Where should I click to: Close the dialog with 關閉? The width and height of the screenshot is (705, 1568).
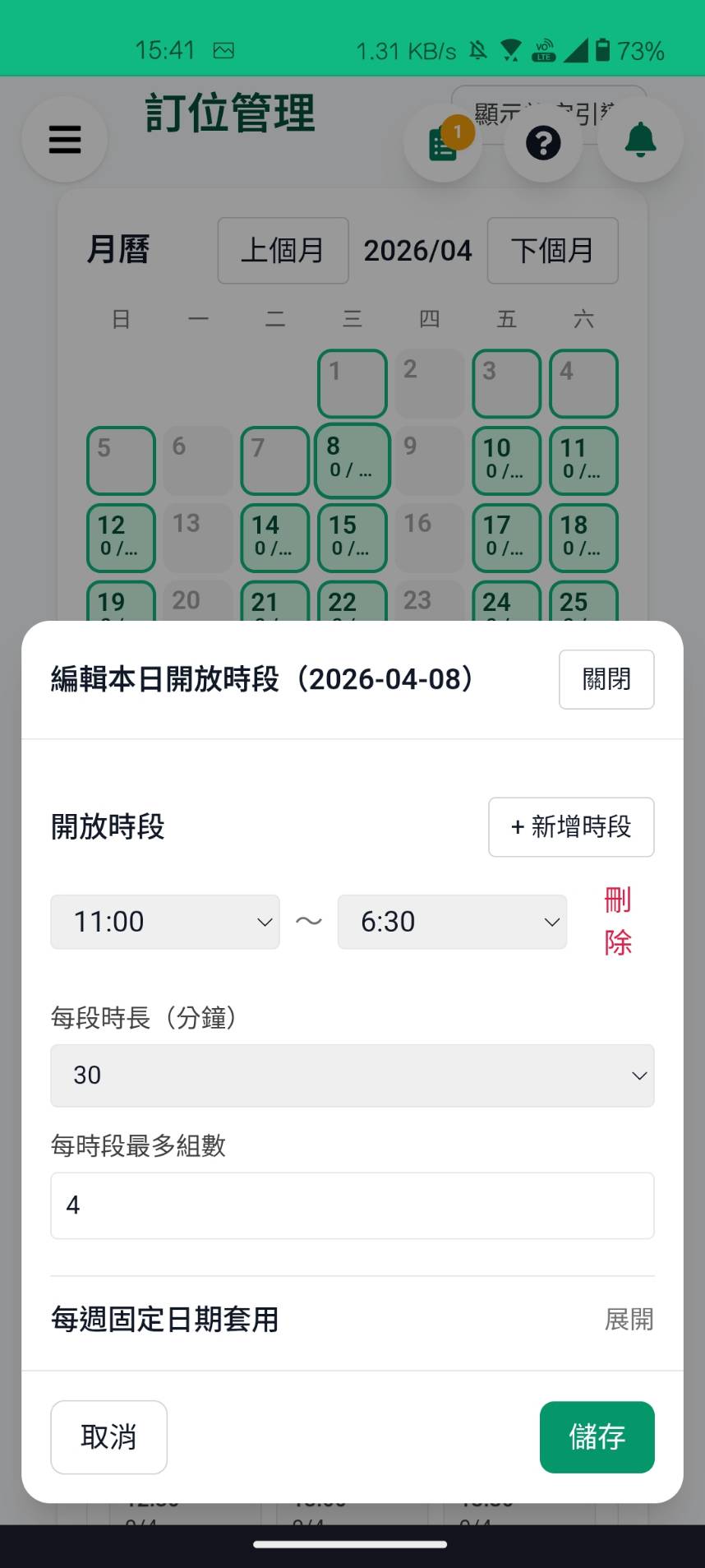tap(606, 679)
